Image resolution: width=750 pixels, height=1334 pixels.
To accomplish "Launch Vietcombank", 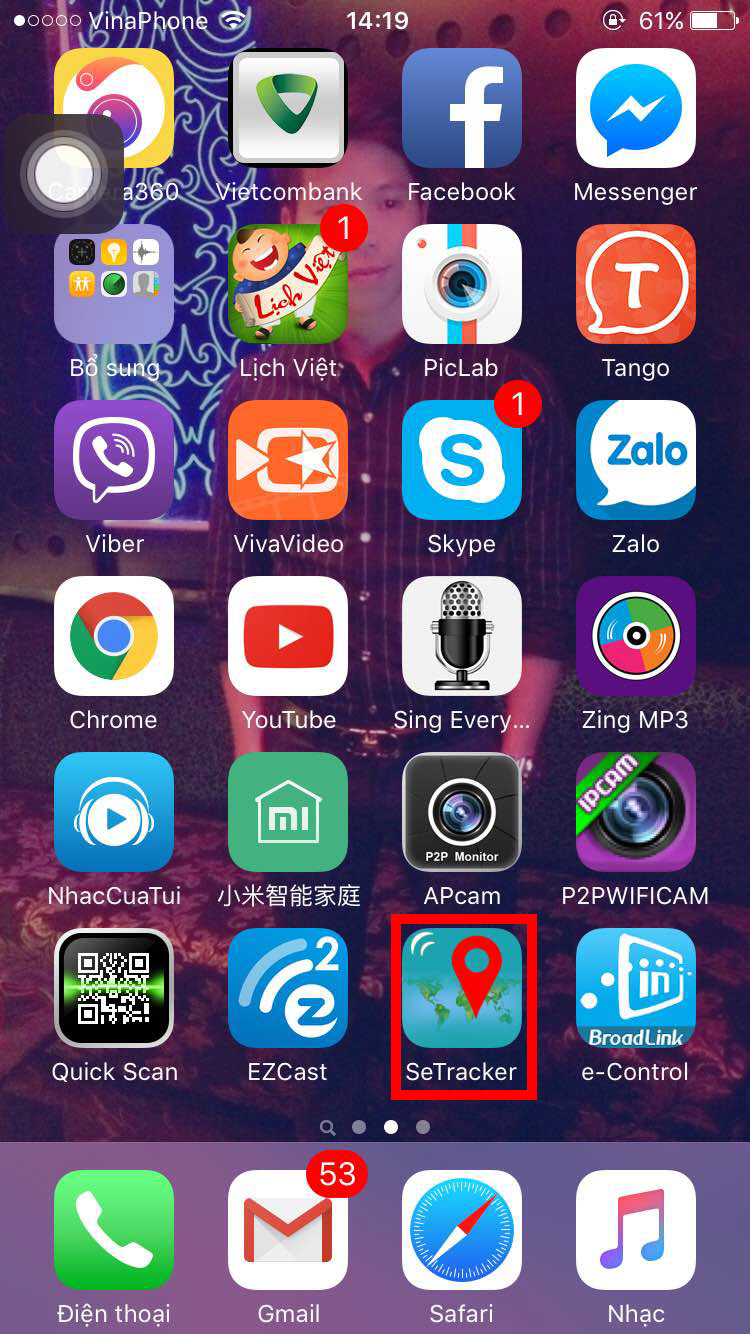I will pos(288,108).
